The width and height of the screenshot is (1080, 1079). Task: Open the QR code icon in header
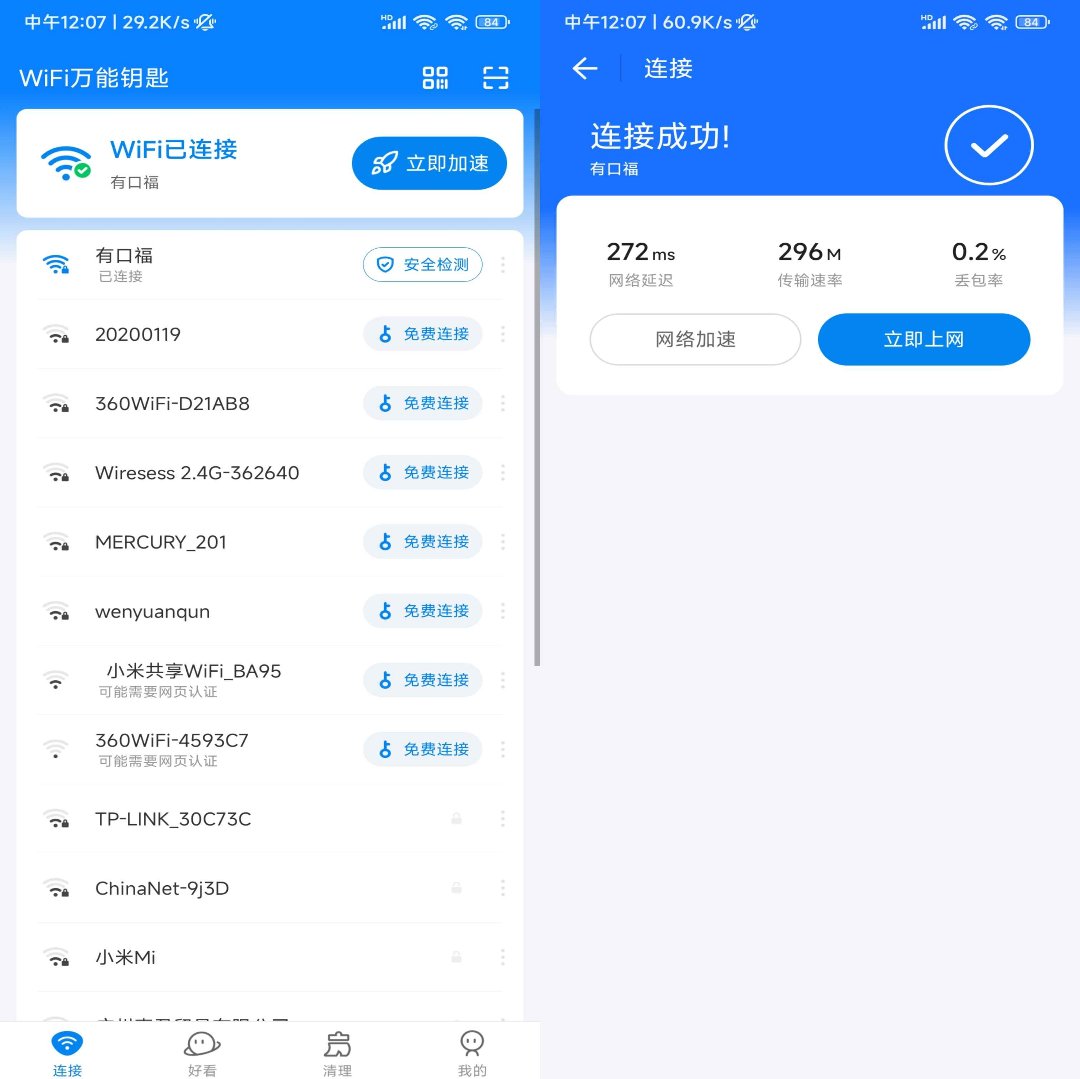[435, 78]
